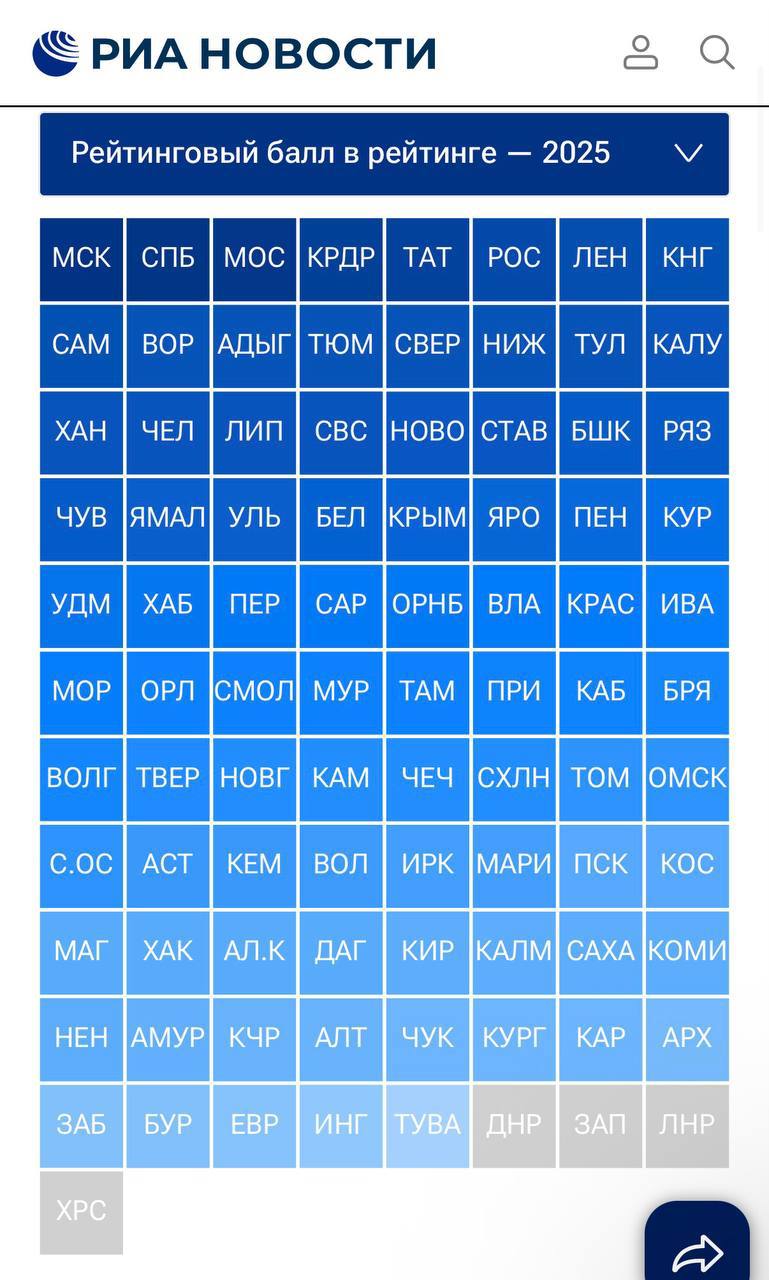
Task: Open the ОМСК region tile
Action: pos(687,779)
